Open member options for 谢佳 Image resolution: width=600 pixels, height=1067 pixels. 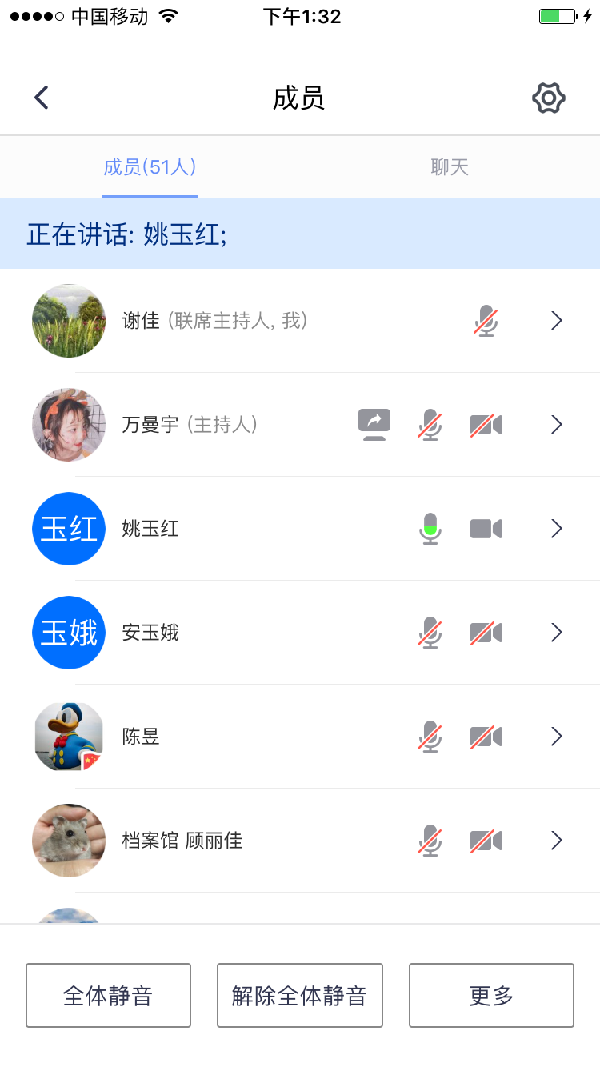pyautogui.click(x=557, y=321)
